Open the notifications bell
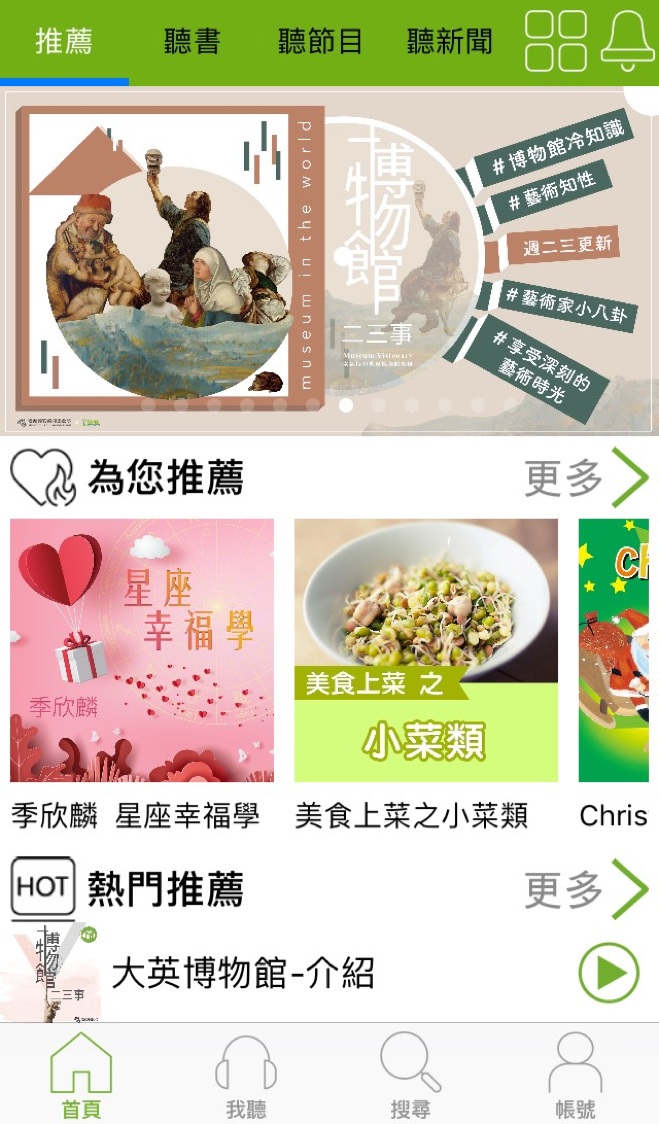The height and width of the screenshot is (1124, 659). point(627,41)
